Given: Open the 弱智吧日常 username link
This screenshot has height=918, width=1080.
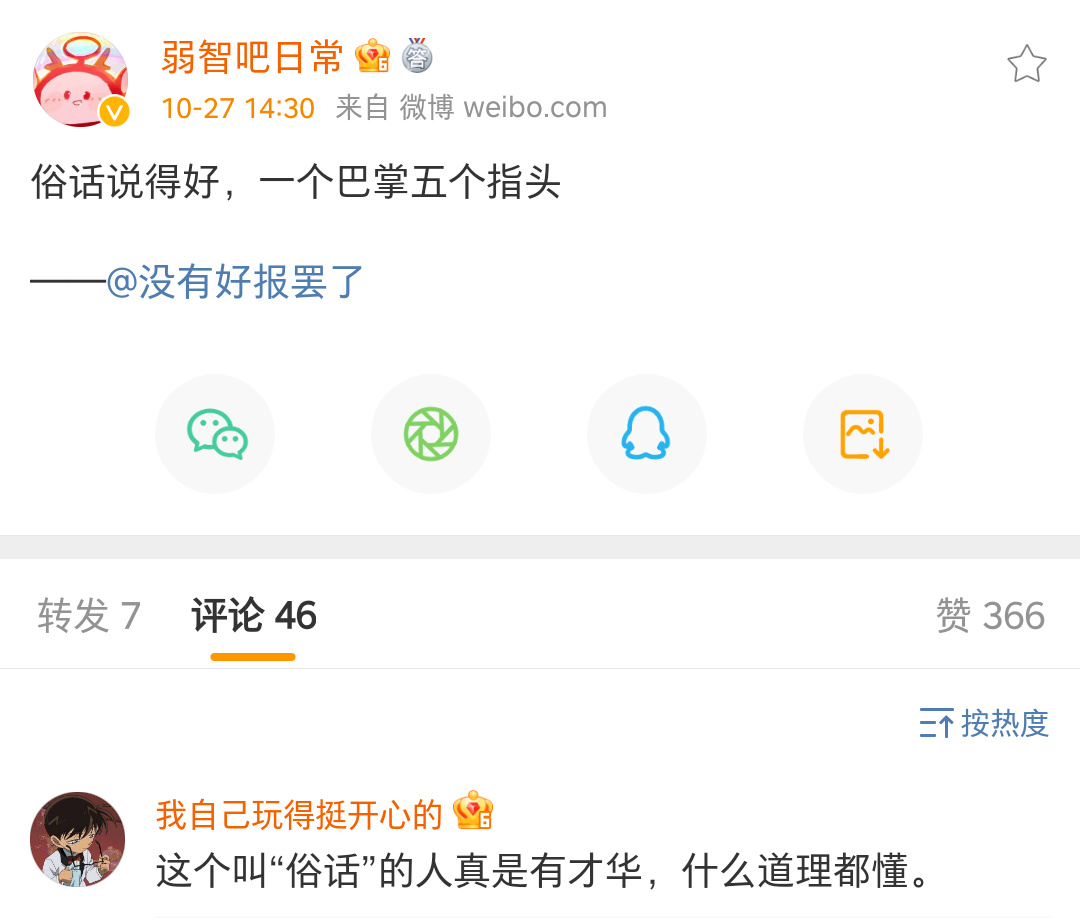Looking at the screenshot, I should point(252,58).
